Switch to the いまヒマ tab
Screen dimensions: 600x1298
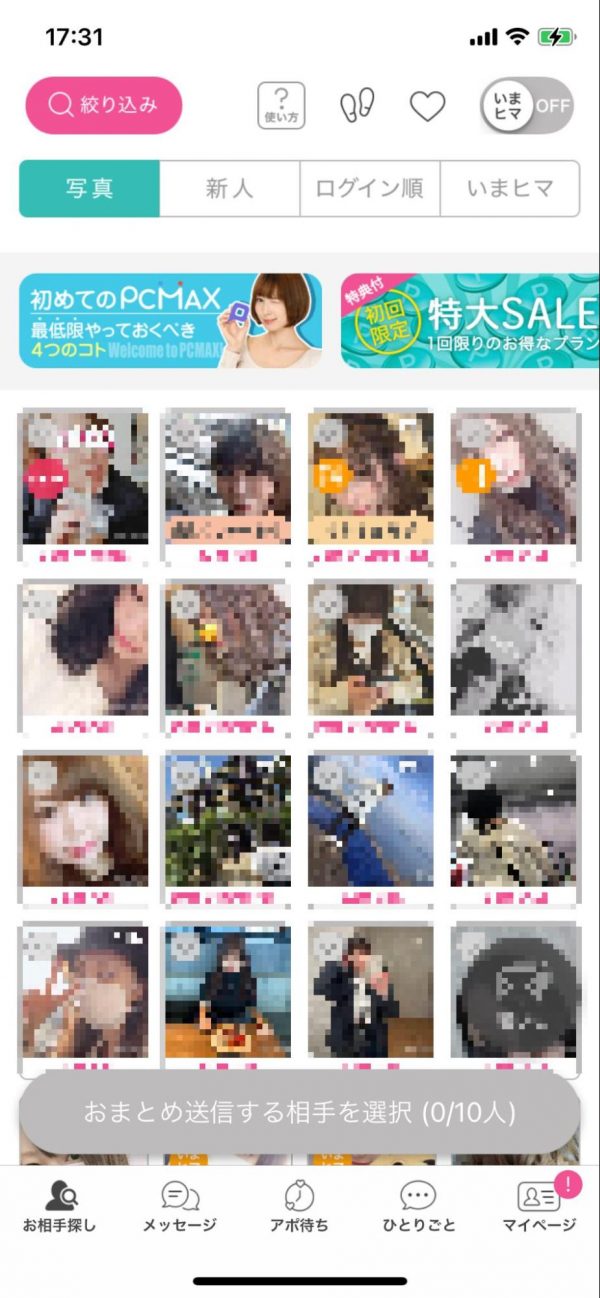(x=509, y=188)
